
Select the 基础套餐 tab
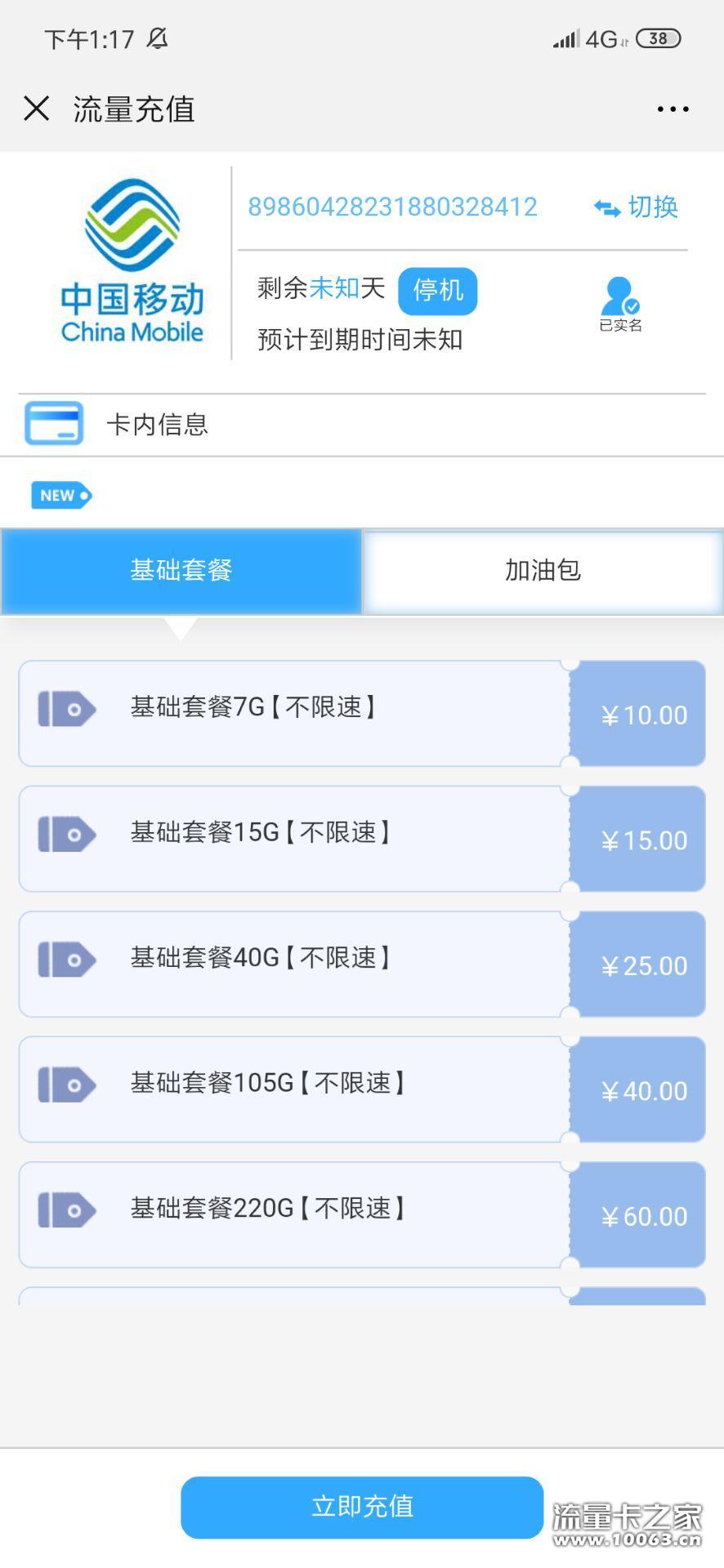point(180,571)
